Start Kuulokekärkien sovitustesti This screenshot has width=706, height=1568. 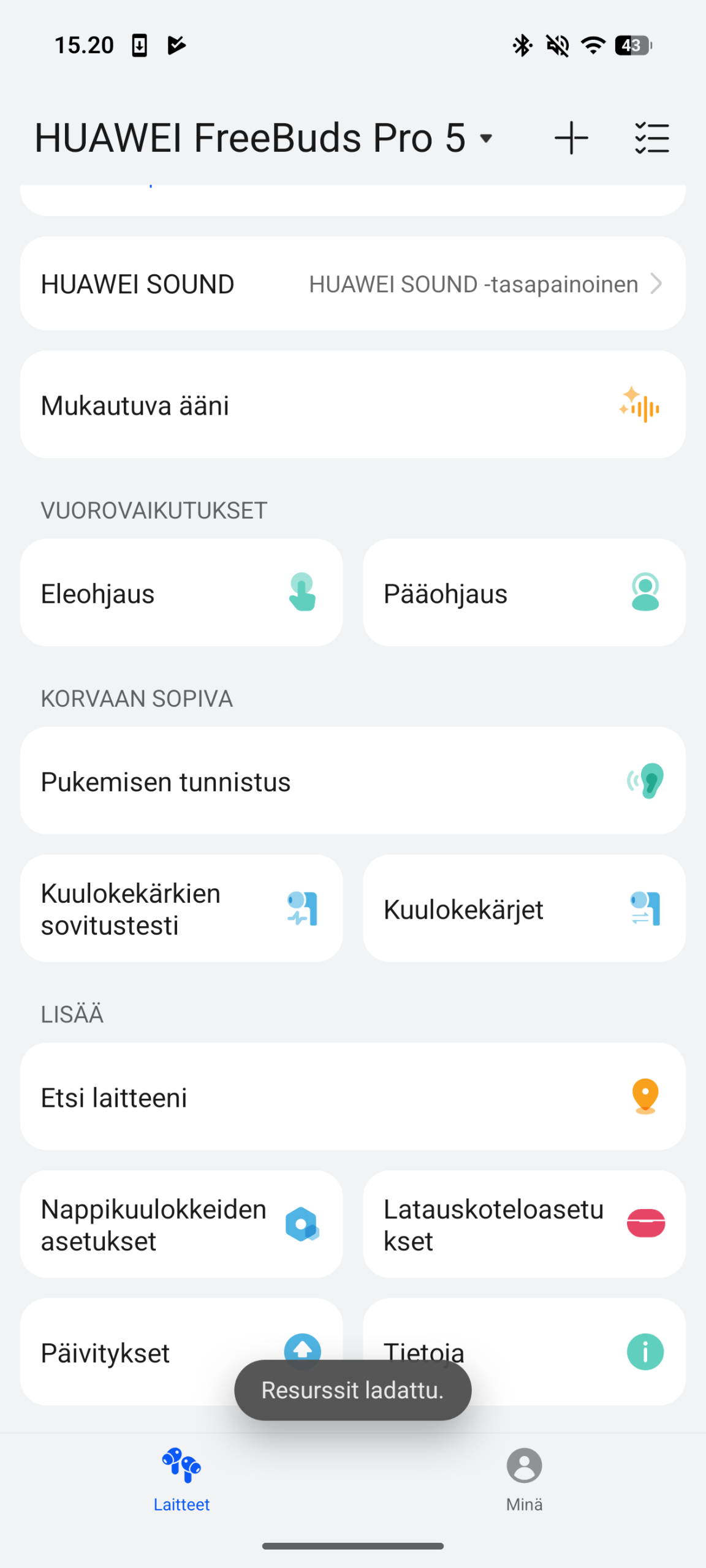(x=181, y=908)
